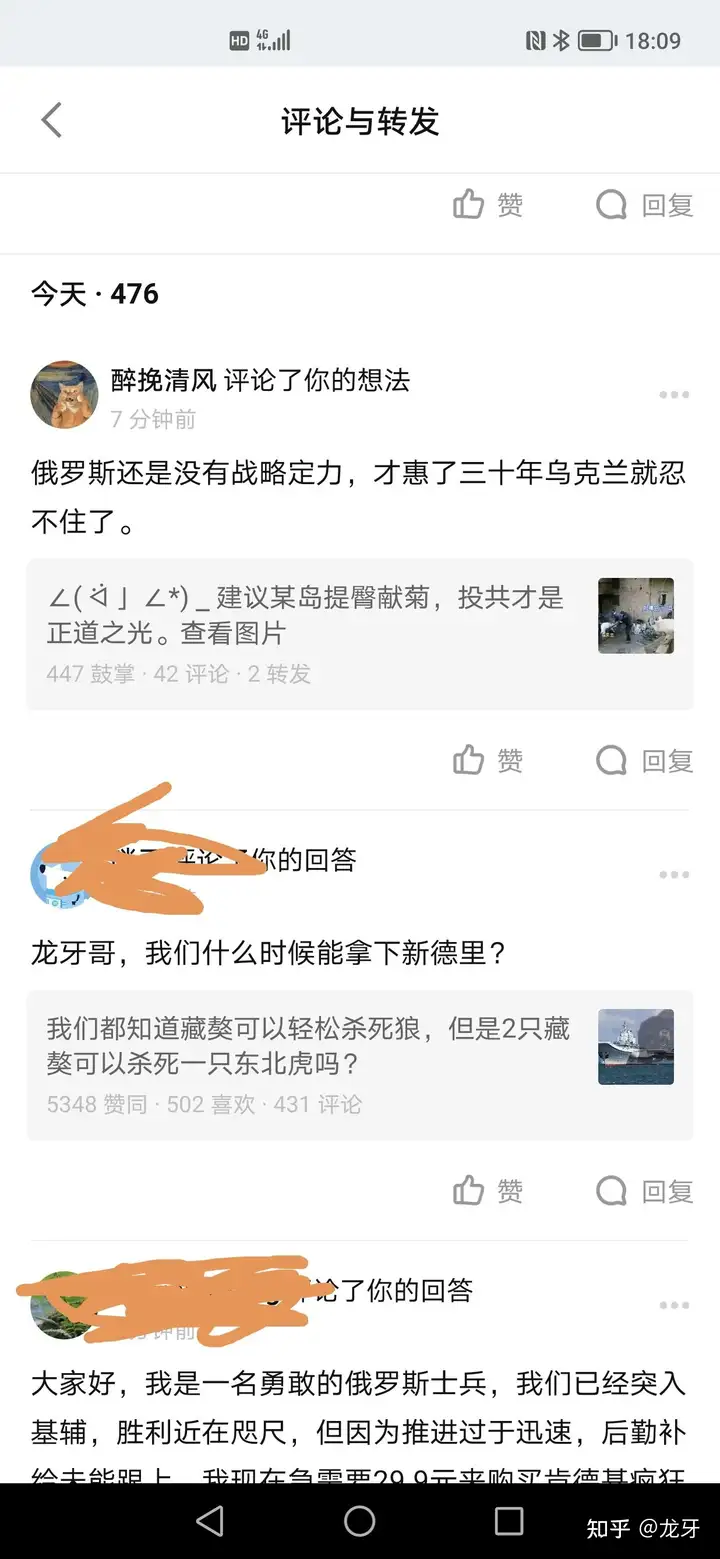This screenshot has width=720, height=1559.
Task: Like the comment asking about 新德里
Action: click(488, 1191)
